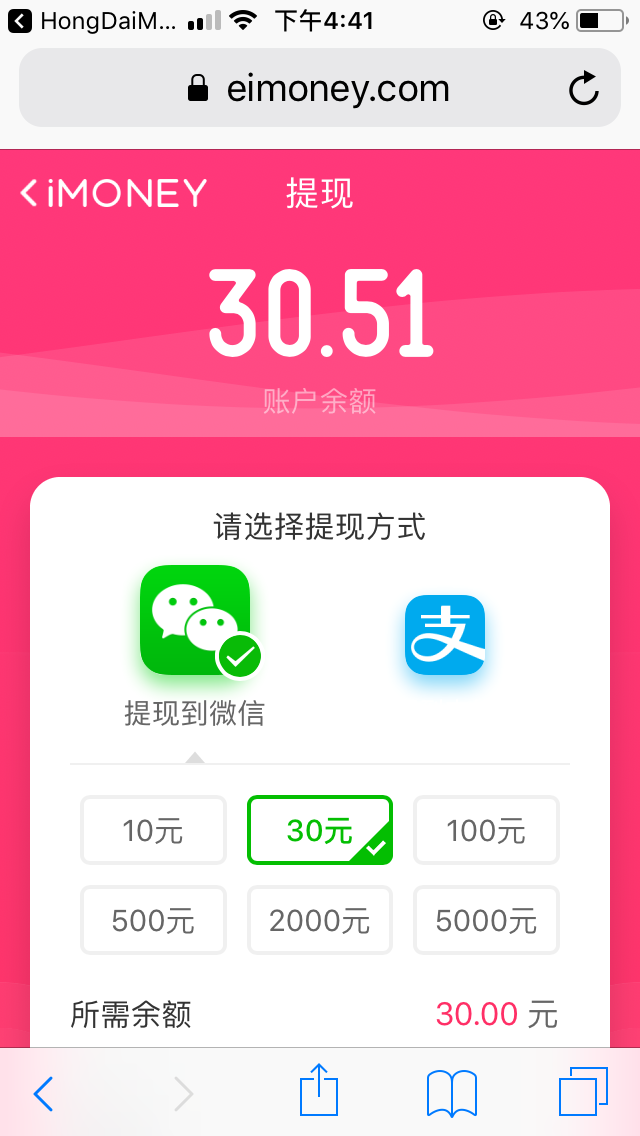Image resolution: width=640 pixels, height=1136 pixels.
Task: Tap the eimoney.com address bar
Action: 320,88
